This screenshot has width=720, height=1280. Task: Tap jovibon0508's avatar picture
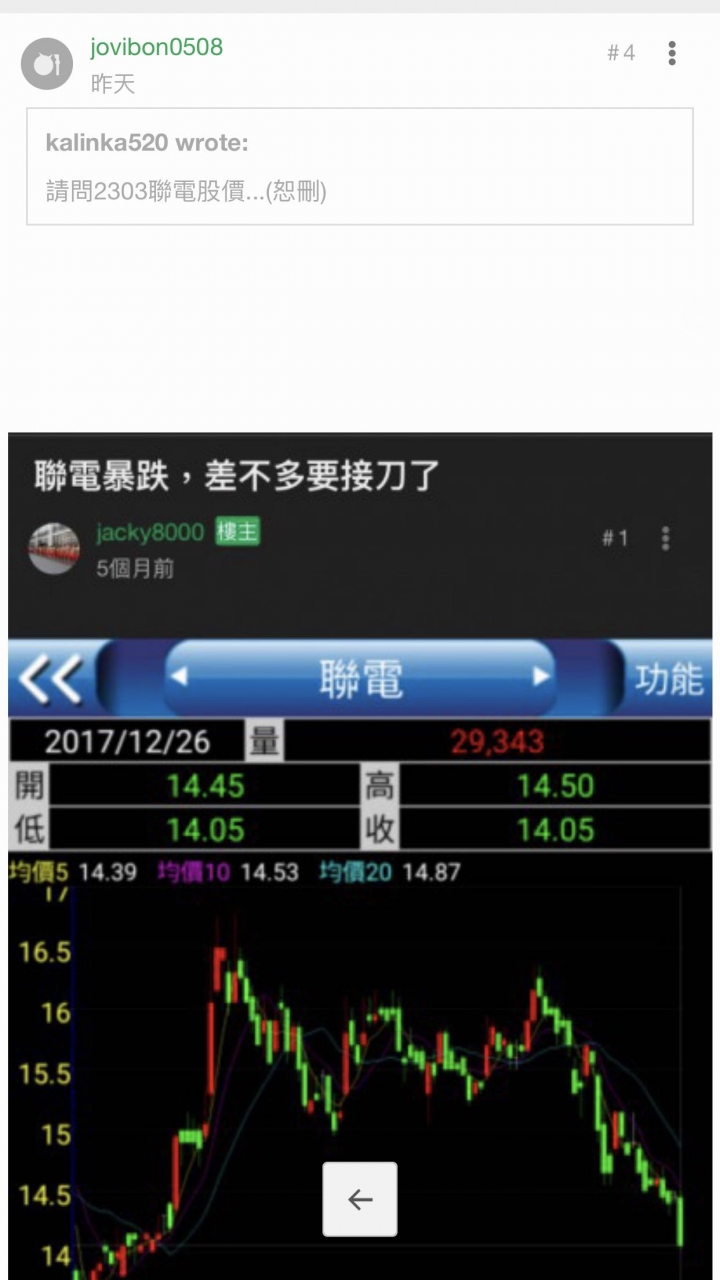(x=47, y=64)
